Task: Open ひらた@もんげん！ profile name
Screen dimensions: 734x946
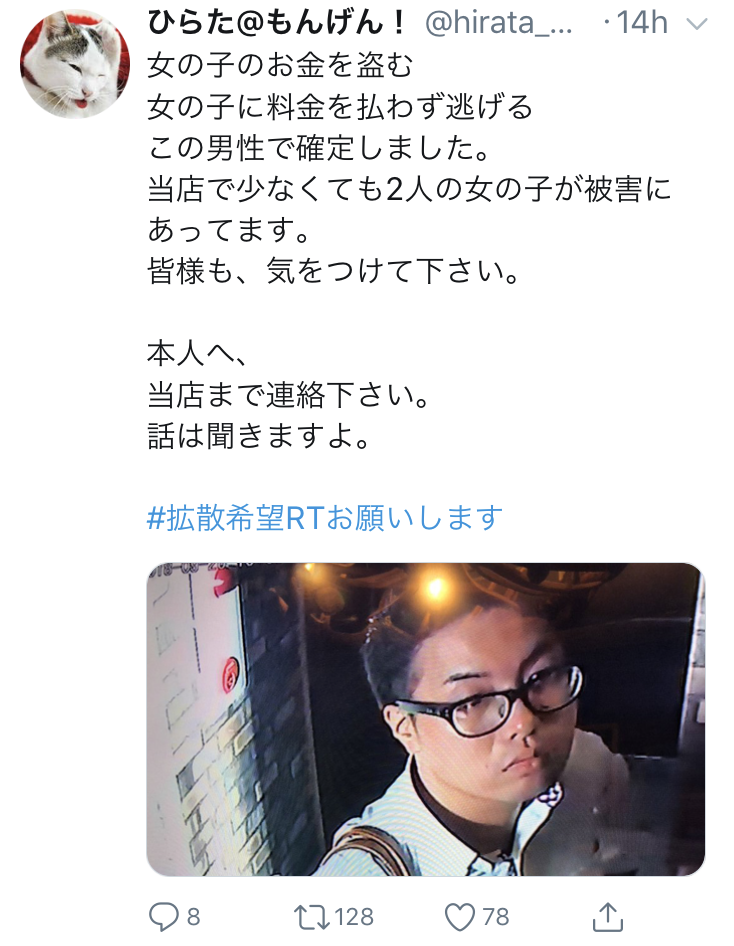Action: [278, 23]
